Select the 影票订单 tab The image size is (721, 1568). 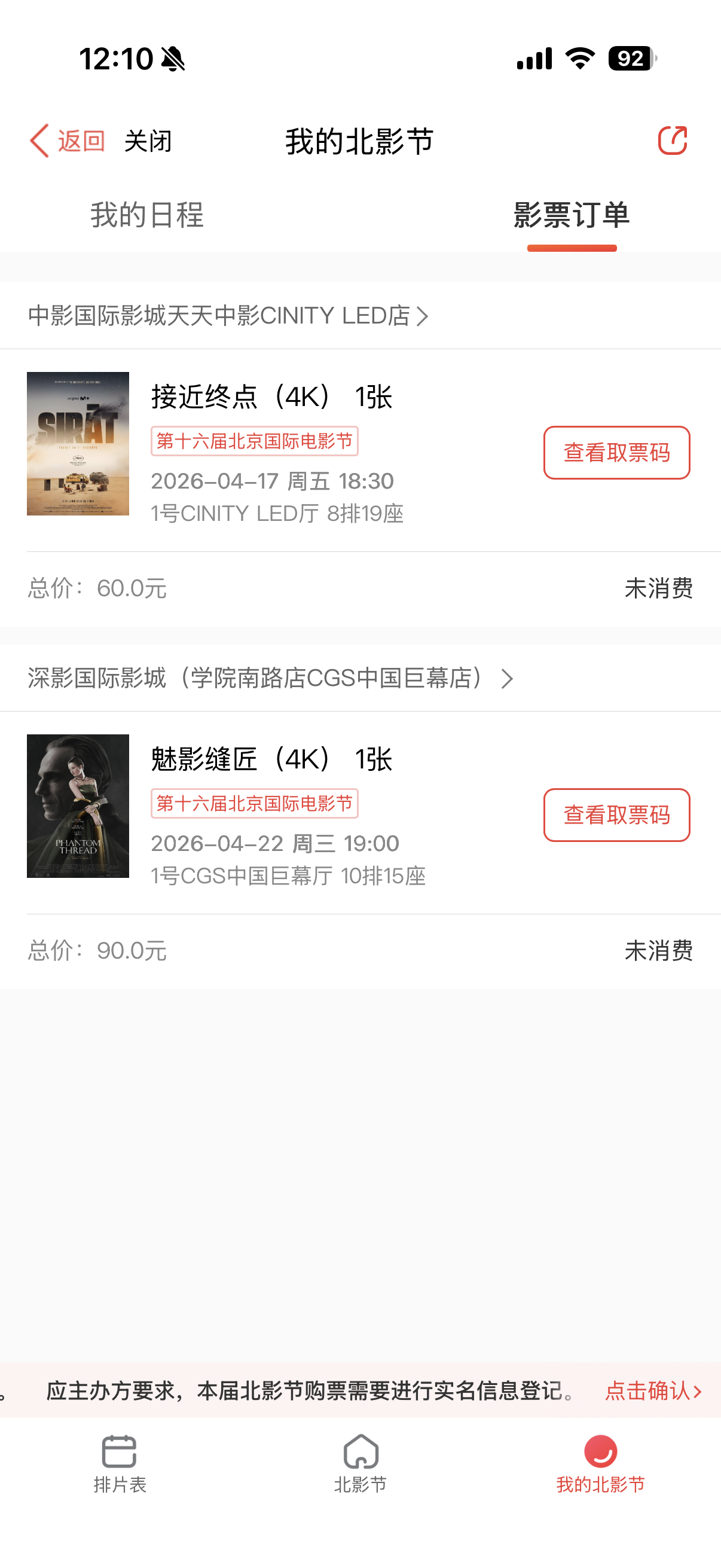pos(571,215)
